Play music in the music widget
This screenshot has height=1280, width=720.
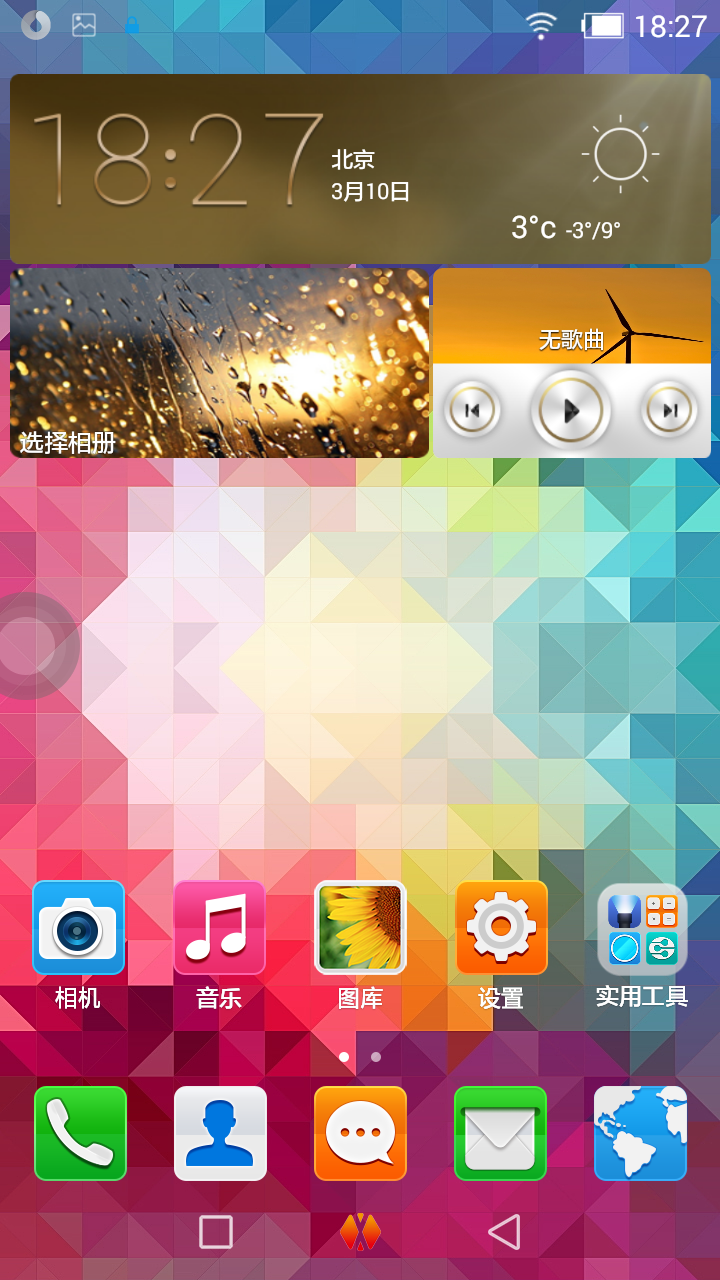(x=571, y=410)
